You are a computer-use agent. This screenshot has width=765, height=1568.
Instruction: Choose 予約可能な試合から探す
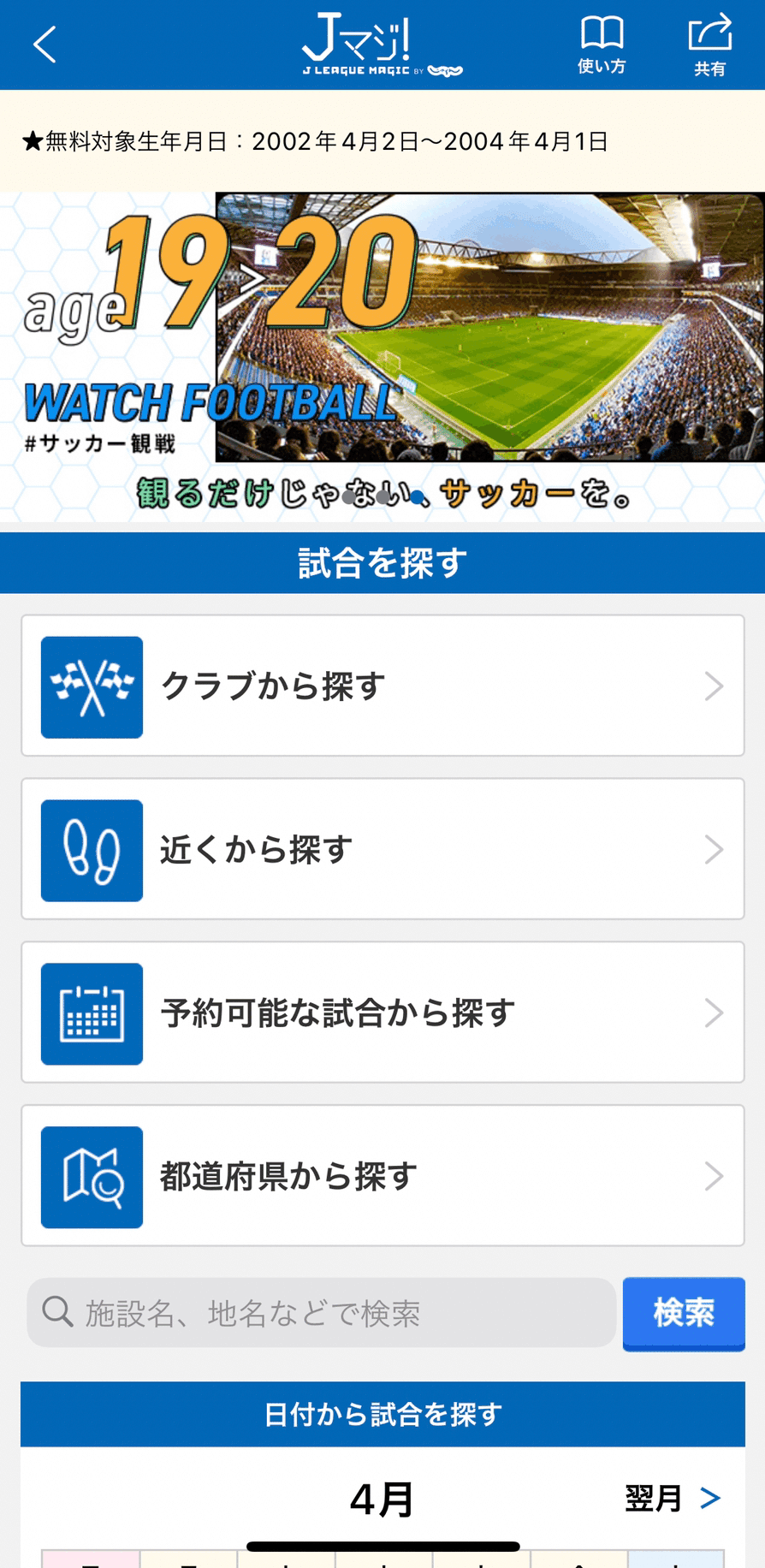tap(382, 1013)
